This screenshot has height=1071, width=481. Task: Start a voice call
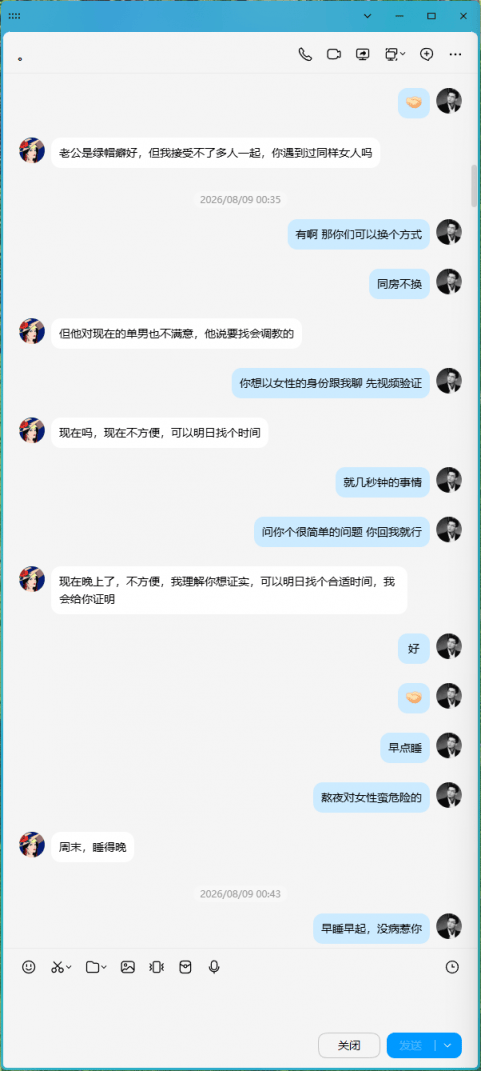tap(305, 55)
